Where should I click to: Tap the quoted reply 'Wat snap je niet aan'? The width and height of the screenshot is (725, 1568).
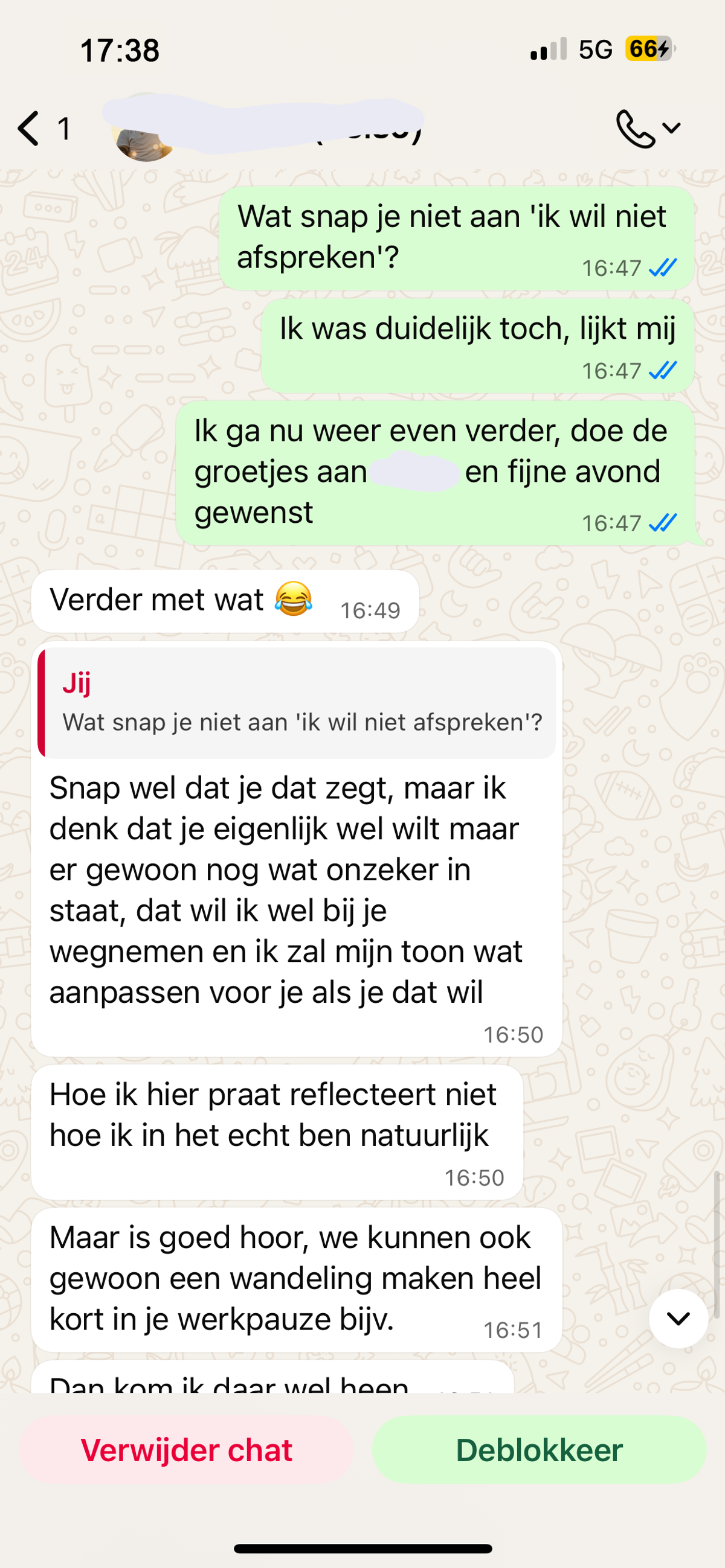pyautogui.click(x=297, y=703)
